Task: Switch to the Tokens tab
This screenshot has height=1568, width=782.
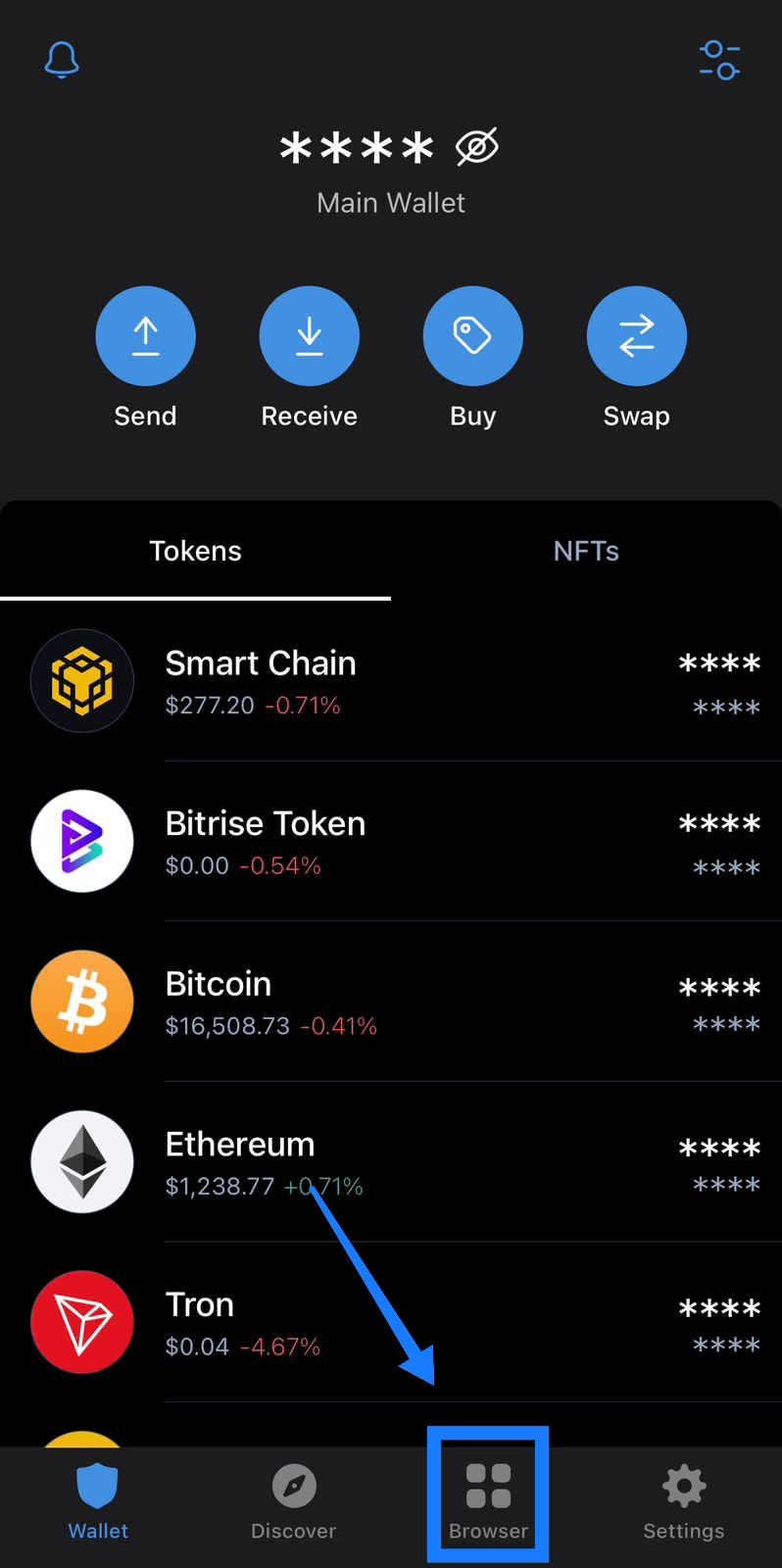Action: (195, 551)
